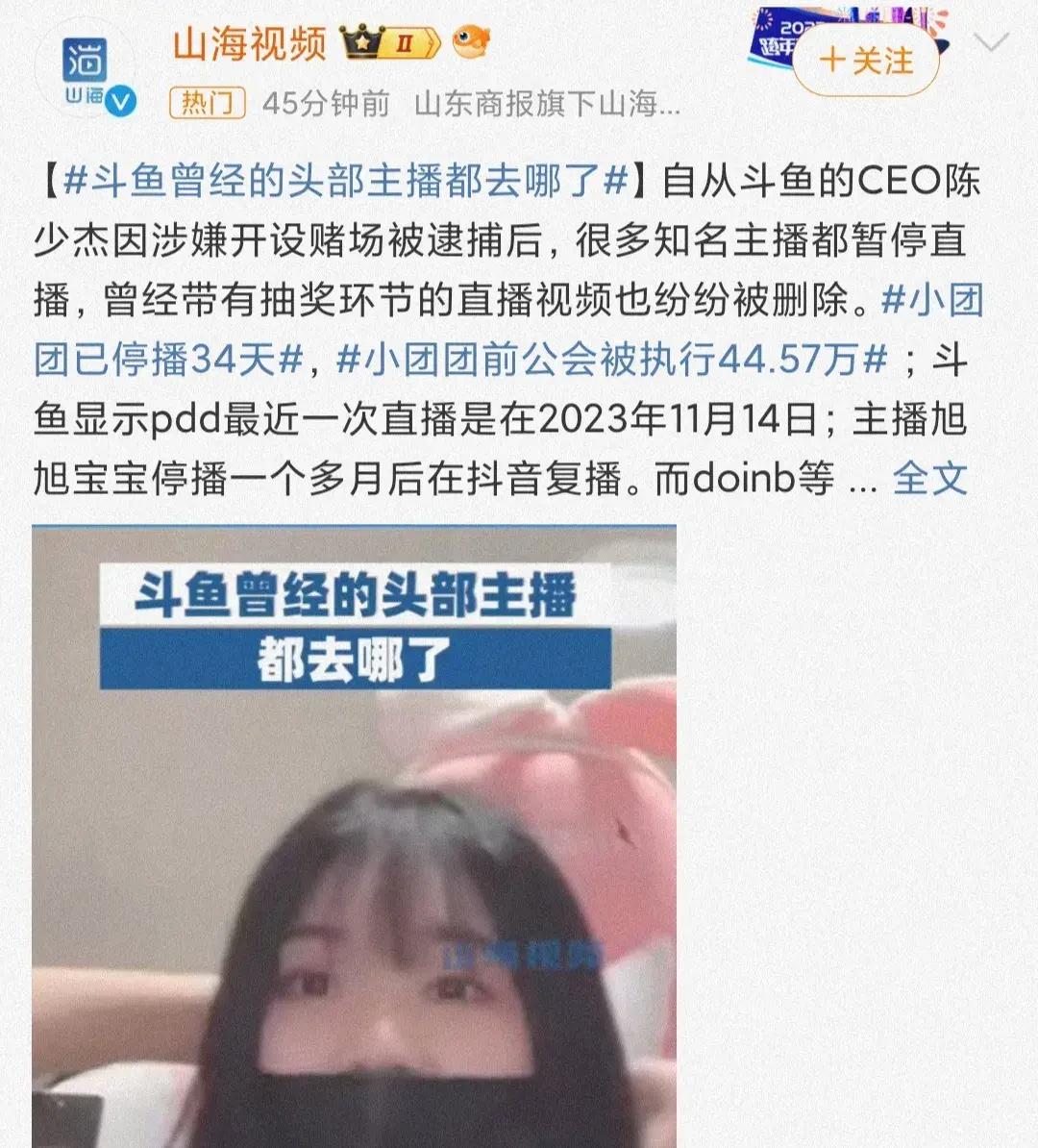
Task: Open hashtag 小团团前公会被执行44.57万
Action: 611,360
